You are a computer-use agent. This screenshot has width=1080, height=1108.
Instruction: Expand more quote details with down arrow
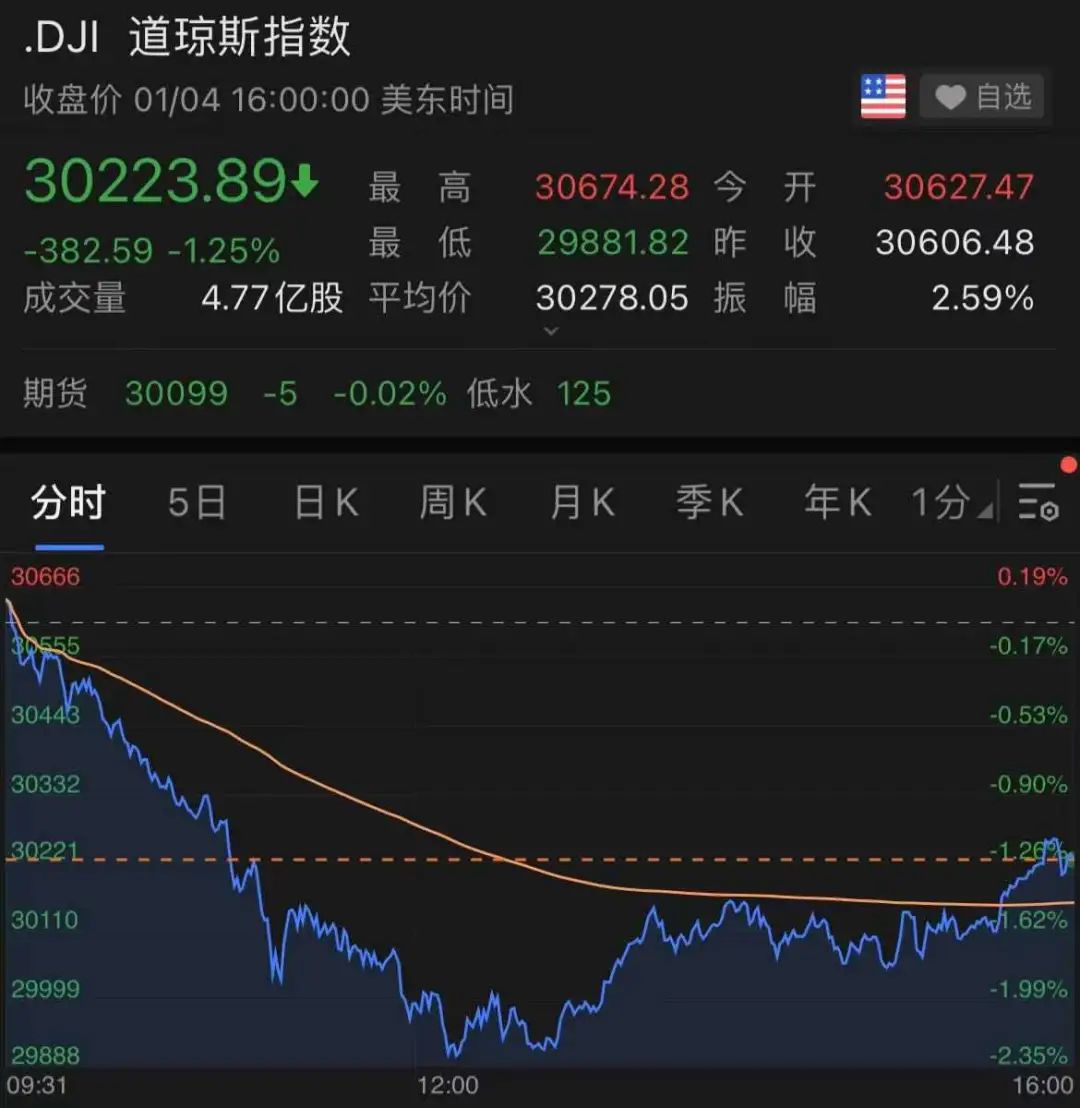[549, 329]
